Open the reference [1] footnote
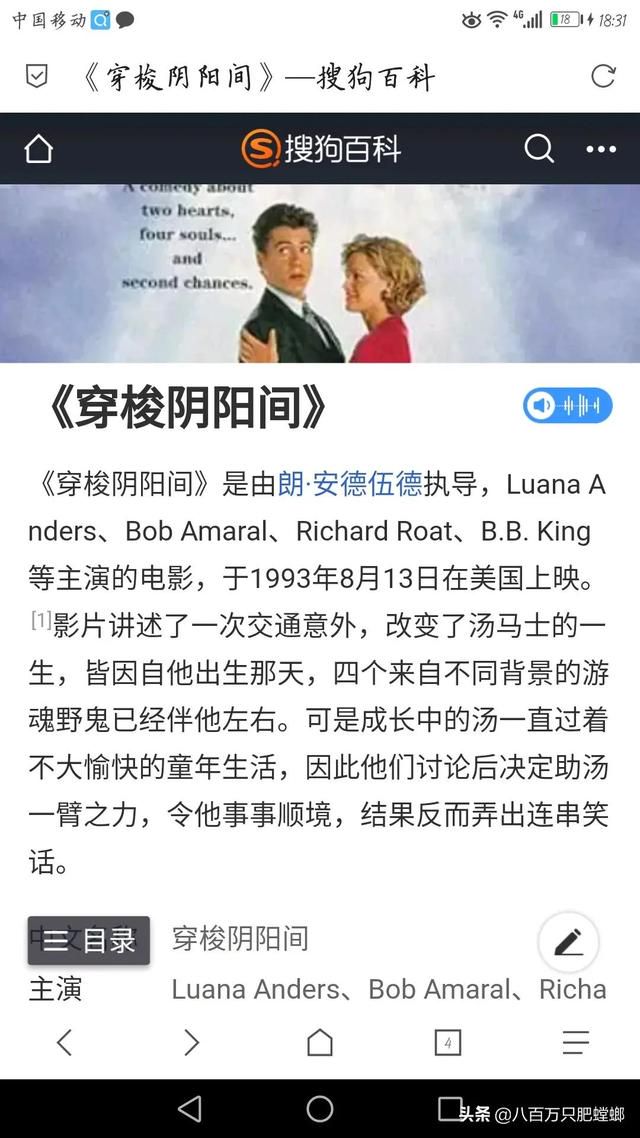The image size is (640, 1138). (x=41, y=620)
